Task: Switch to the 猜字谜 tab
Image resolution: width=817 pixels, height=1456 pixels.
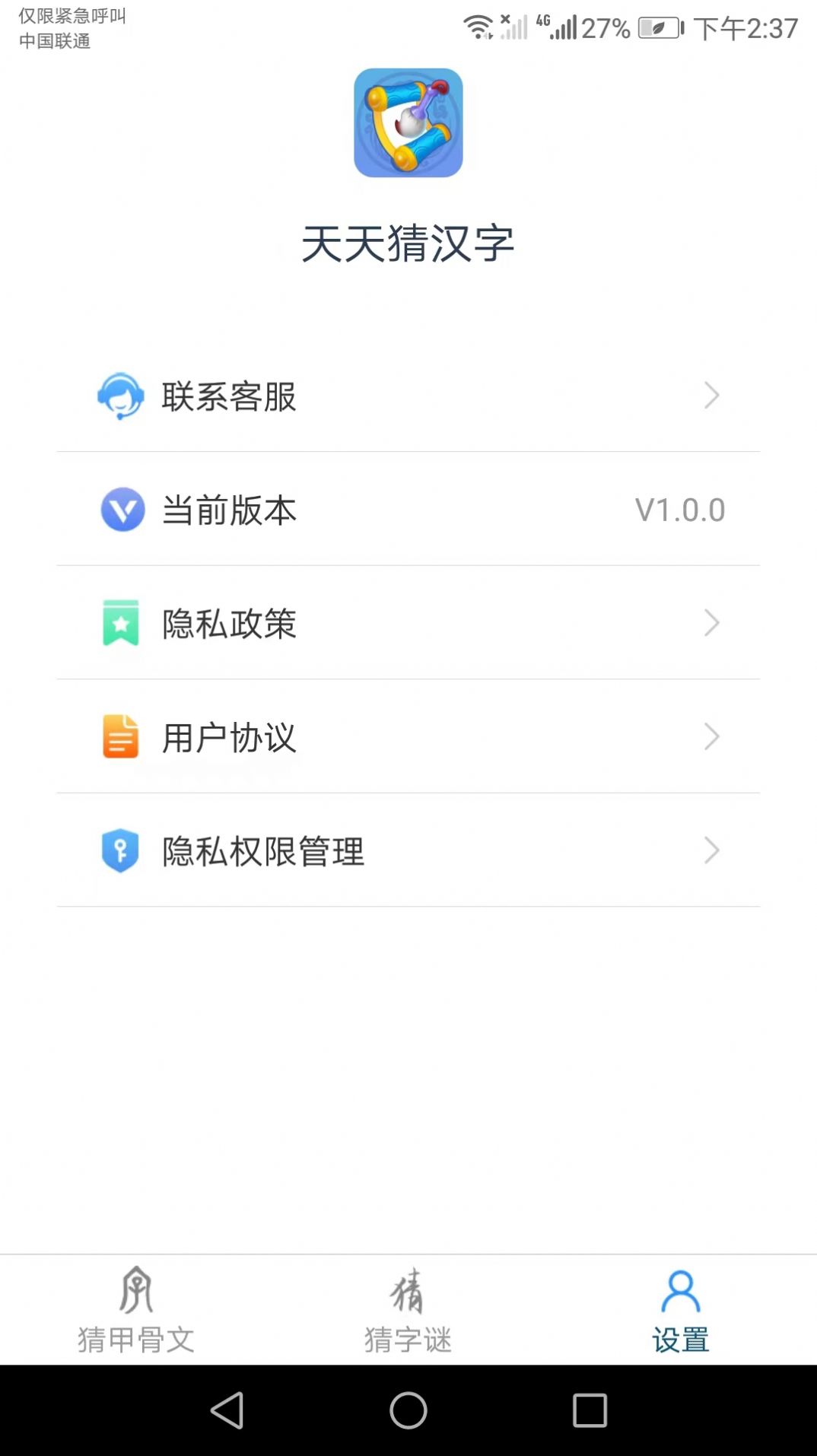Action: 408,1310
